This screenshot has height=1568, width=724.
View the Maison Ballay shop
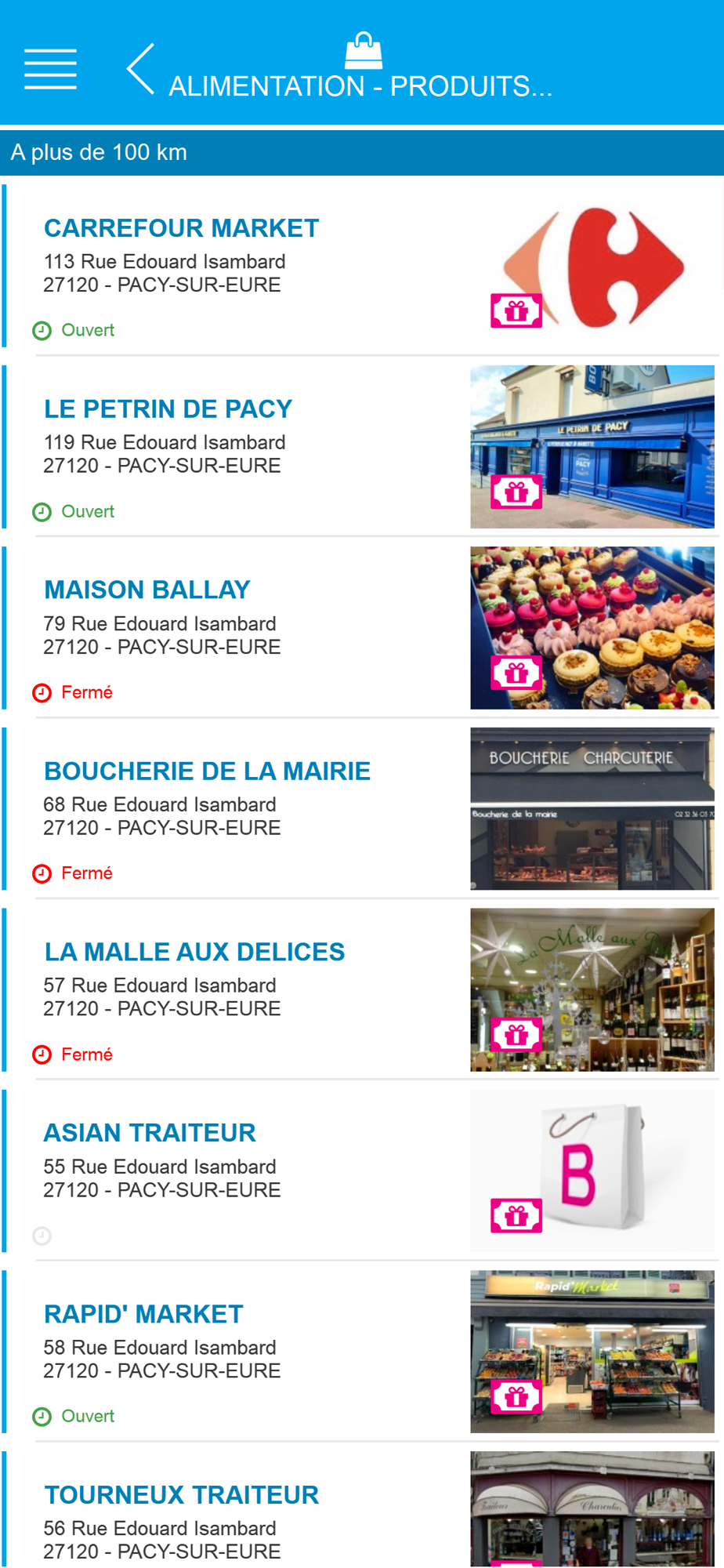(147, 590)
